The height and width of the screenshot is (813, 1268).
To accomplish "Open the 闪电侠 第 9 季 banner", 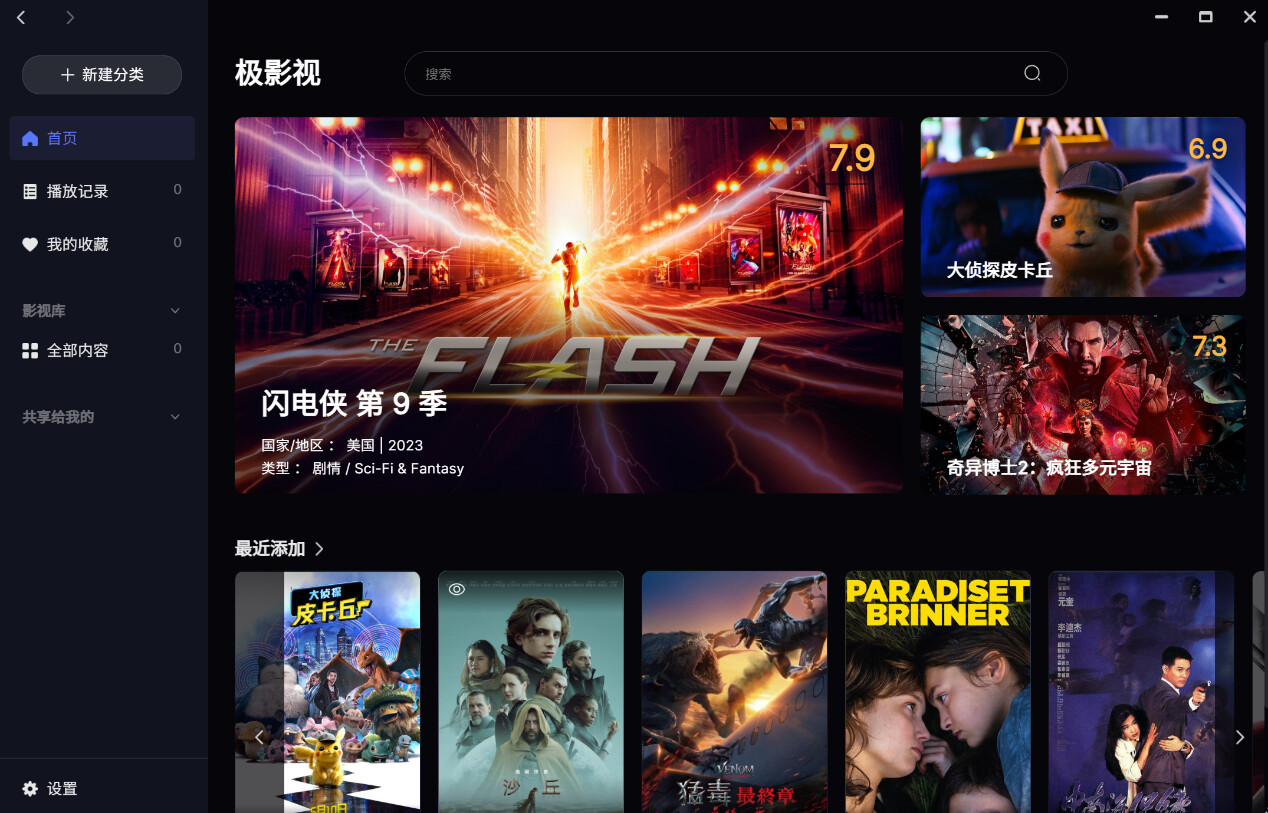I will (x=568, y=305).
